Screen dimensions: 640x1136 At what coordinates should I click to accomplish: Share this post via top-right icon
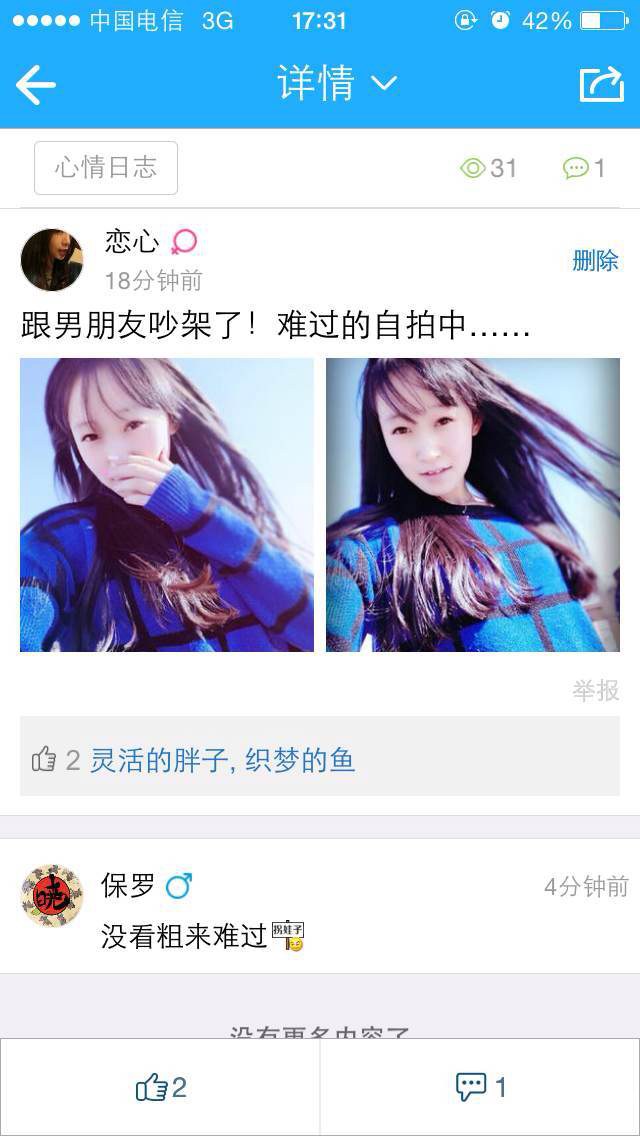[x=601, y=84]
